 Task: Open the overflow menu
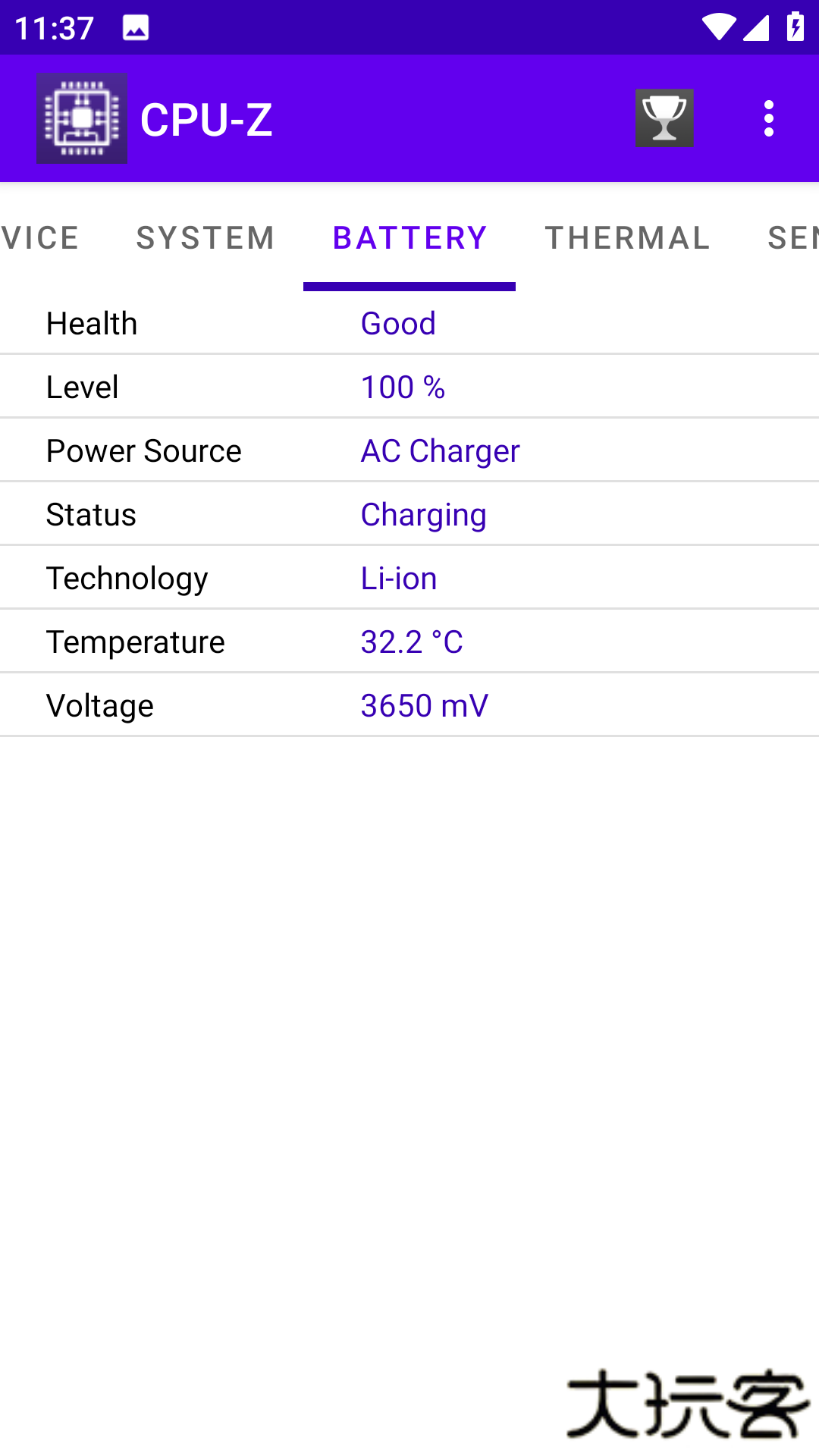769,118
